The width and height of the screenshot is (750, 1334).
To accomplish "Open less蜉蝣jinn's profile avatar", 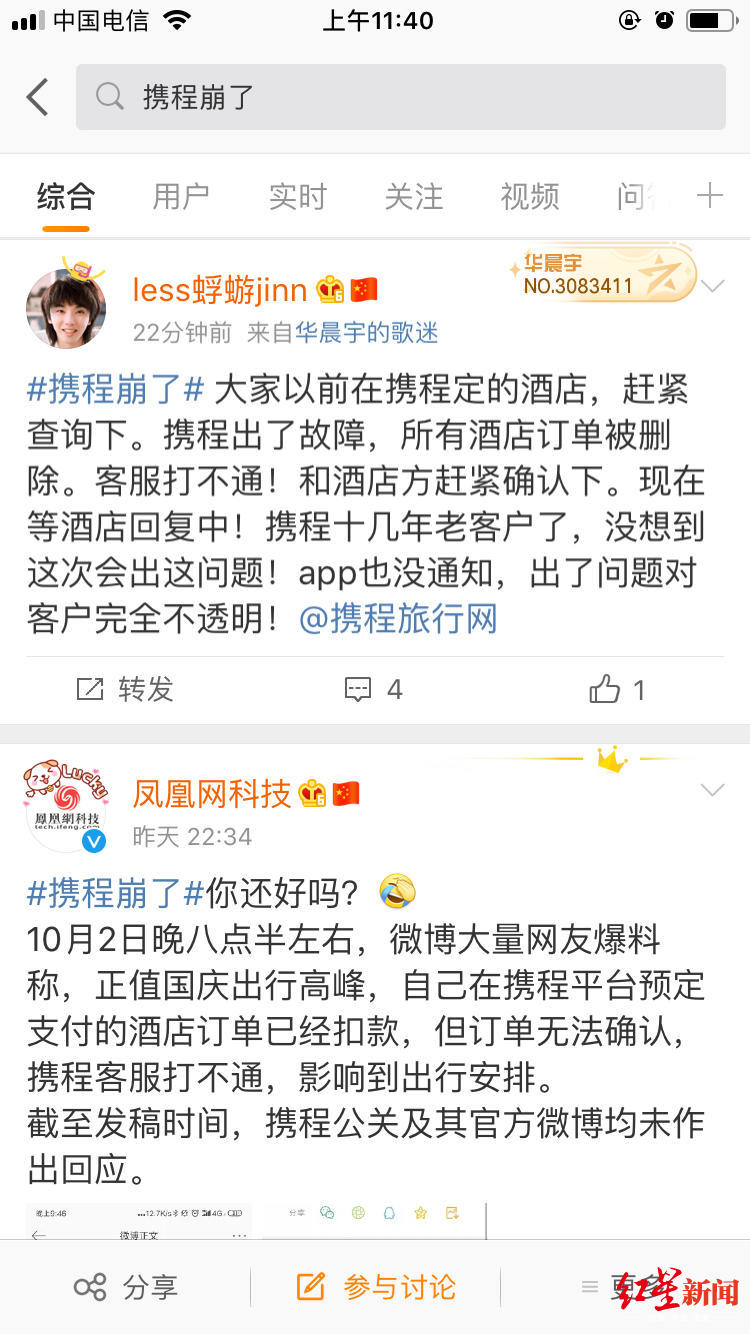I will [x=66, y=307].
